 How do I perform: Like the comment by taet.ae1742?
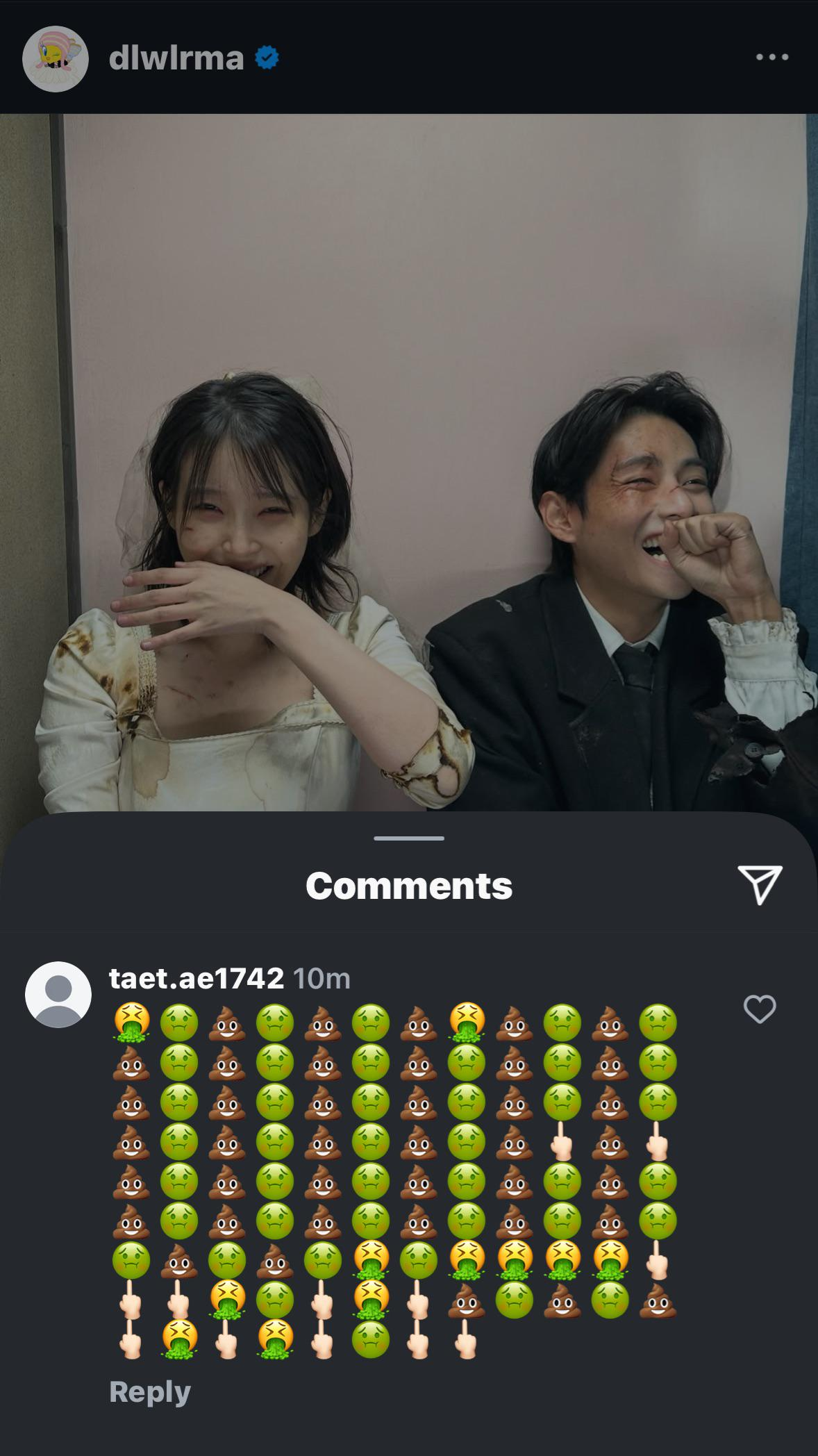(x=760, y=1009)
